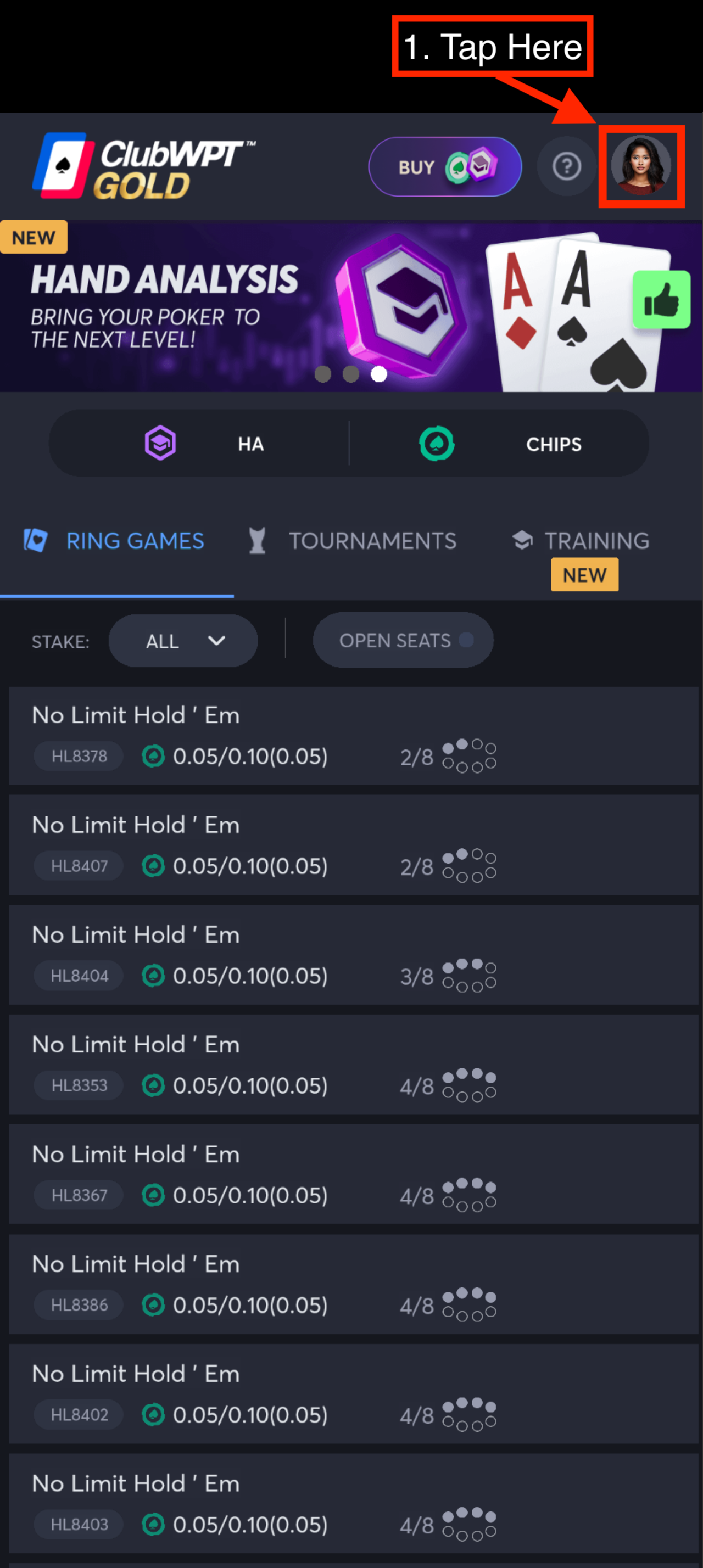The image size is (703, 1568).
Task: Switch to the Training tab
Action: [x=581, y=541]
